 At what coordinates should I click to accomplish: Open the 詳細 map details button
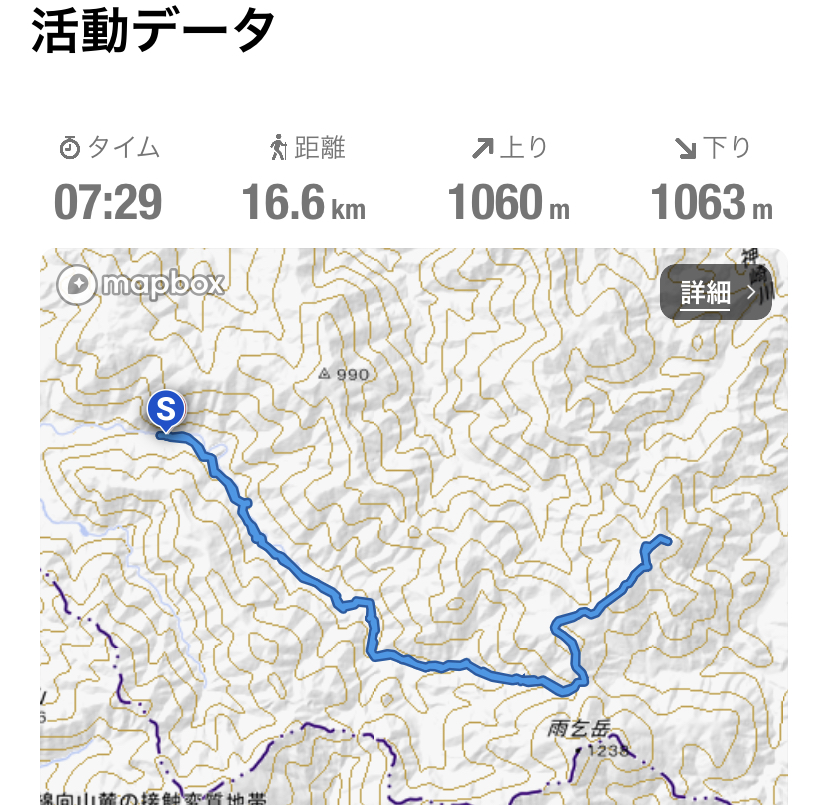click(716, 293)
